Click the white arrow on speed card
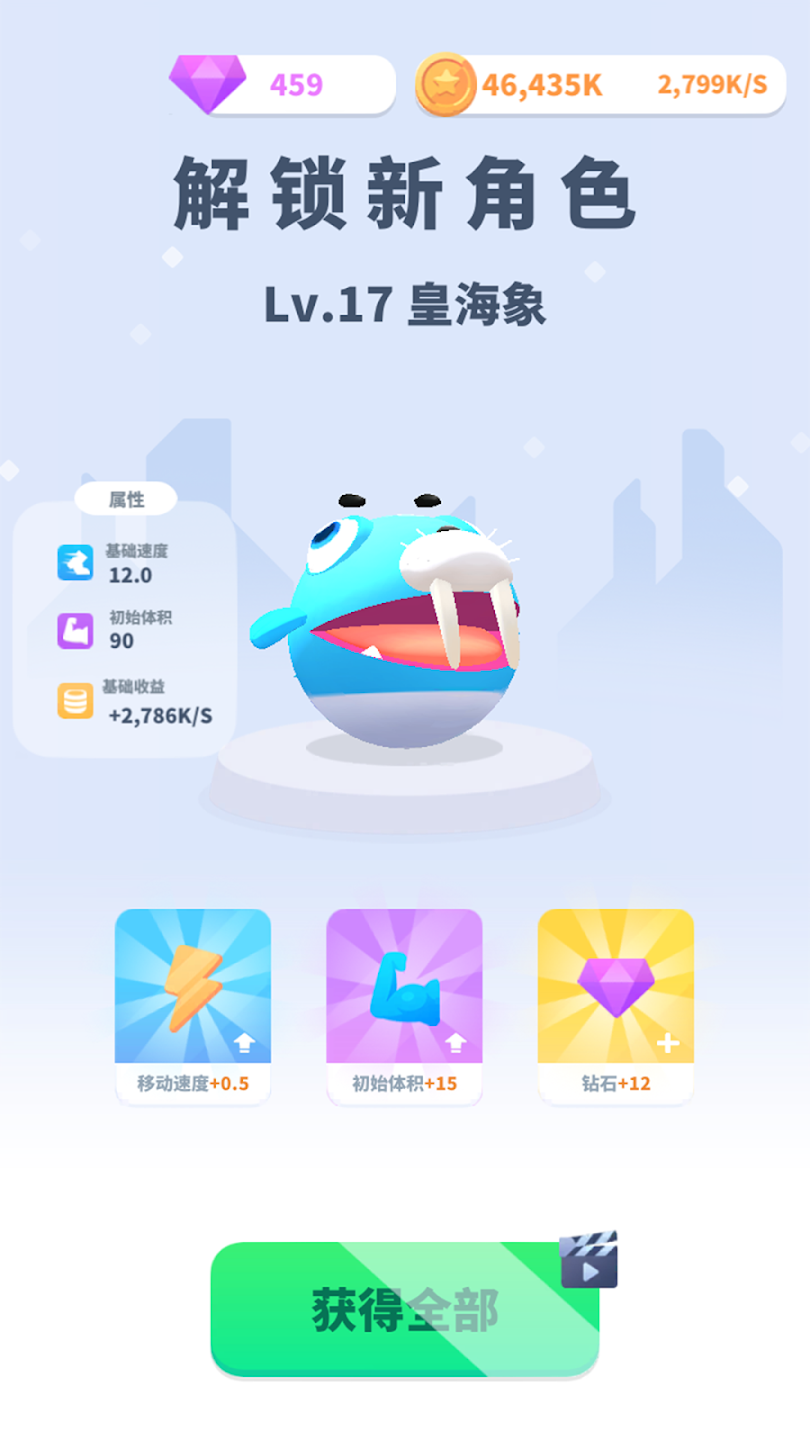The image size is (810, 1440). [x=246, y=1042]
